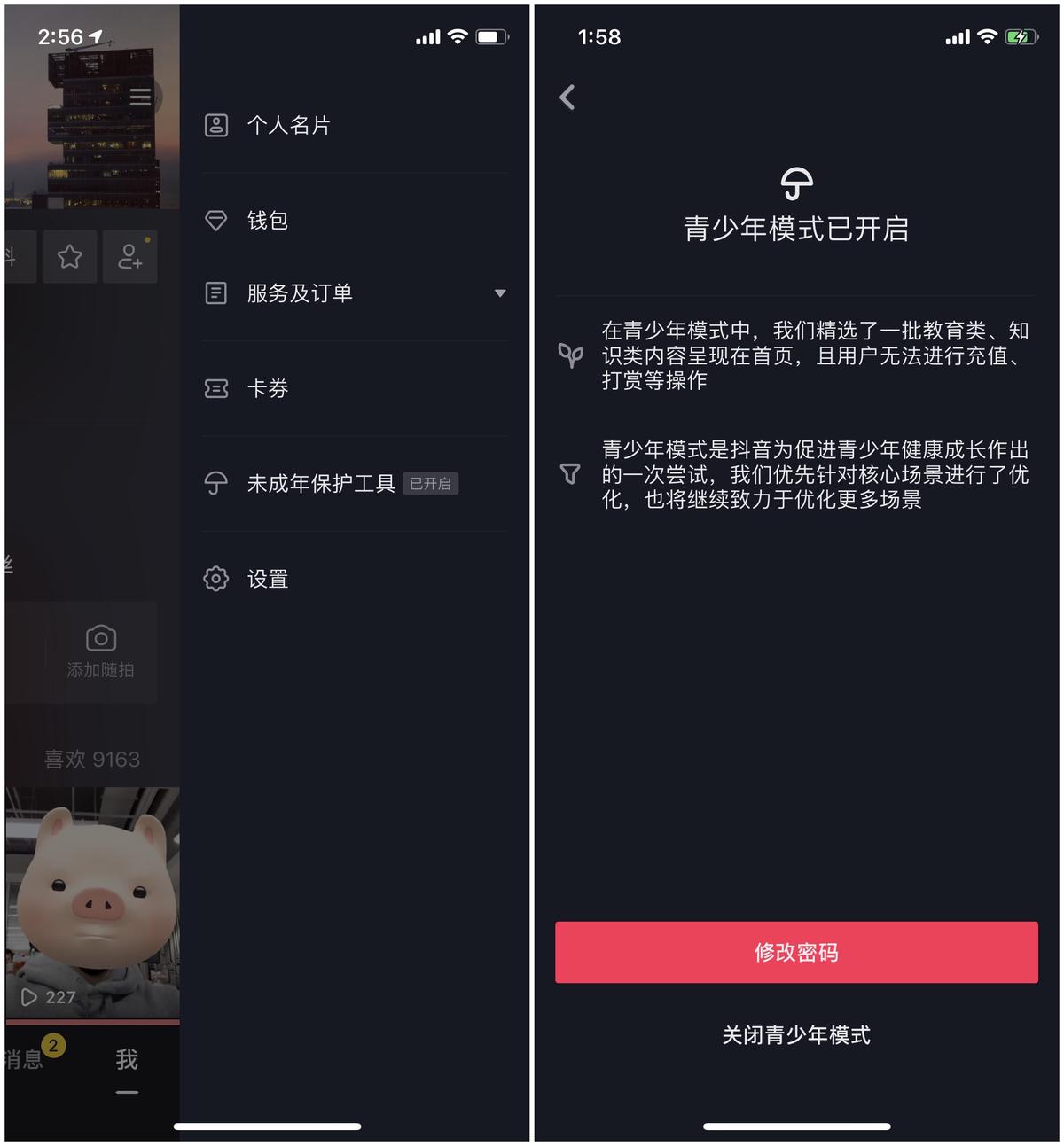Switch to the 我 tab
Image resolution: width=1064 pixels, height=1146 pixels.
click(x=127, y=1059)
